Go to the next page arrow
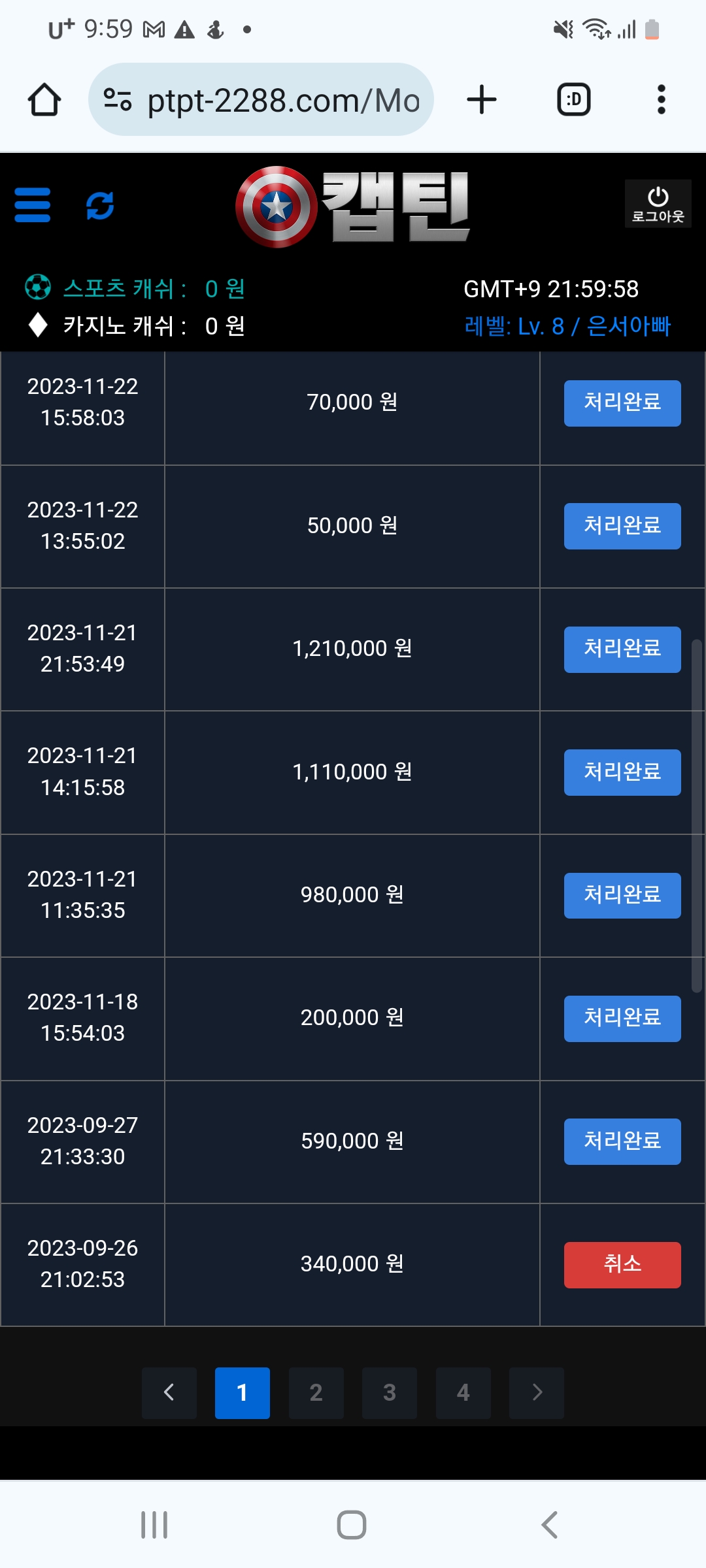This screenshot has width=706, height=1568. [537, 1393]
